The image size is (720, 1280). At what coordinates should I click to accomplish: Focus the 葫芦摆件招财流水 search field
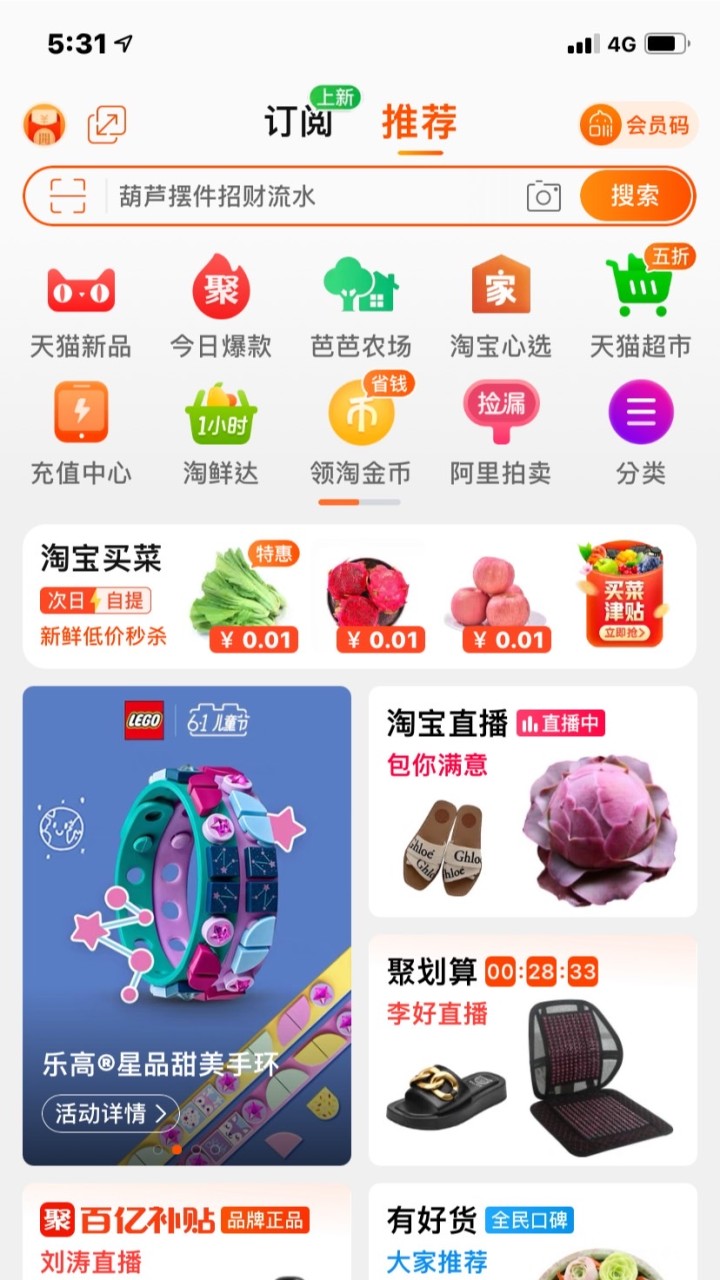pos(310,196)
